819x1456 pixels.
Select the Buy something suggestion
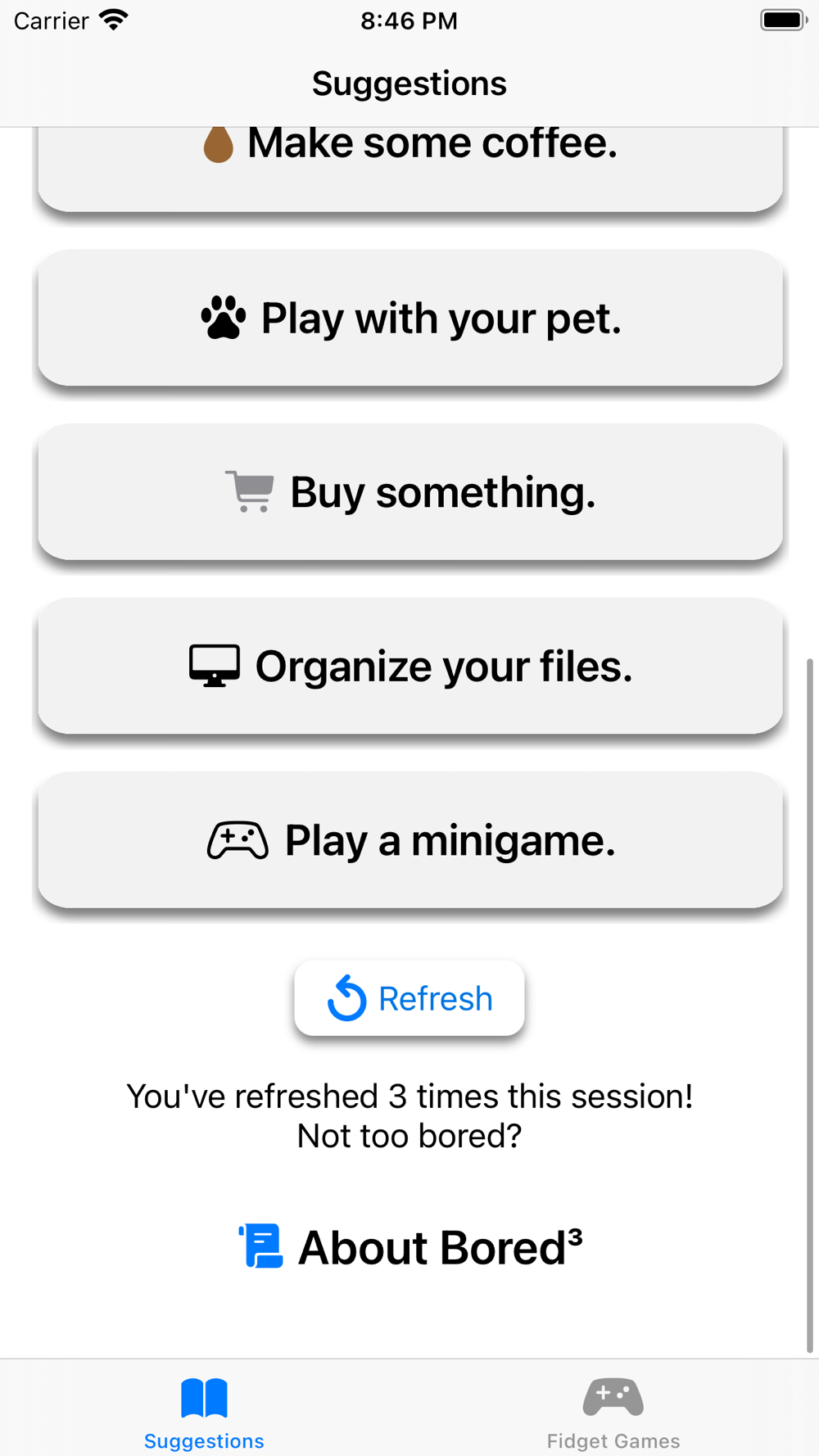[409, 491]
